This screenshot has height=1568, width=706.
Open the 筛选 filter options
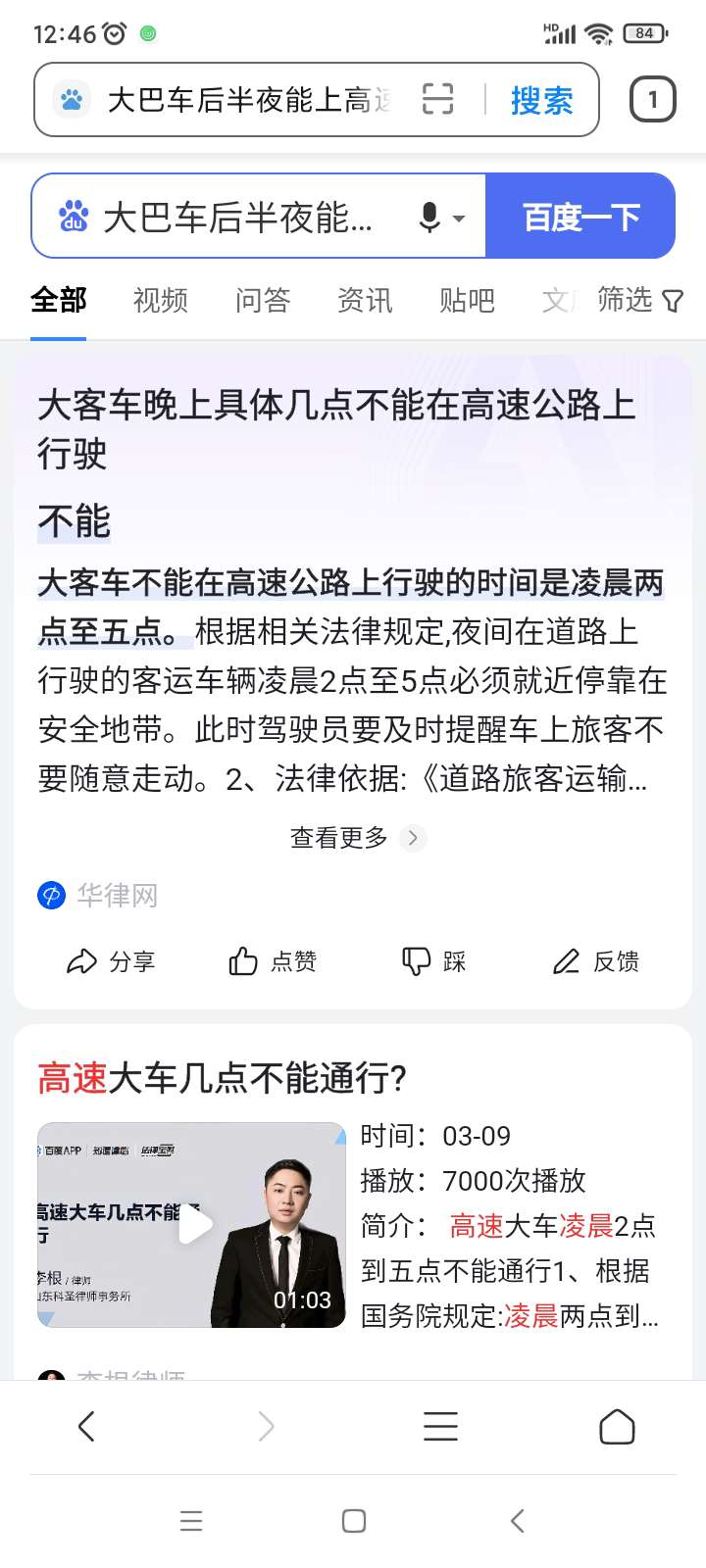(x=639, y=300)
